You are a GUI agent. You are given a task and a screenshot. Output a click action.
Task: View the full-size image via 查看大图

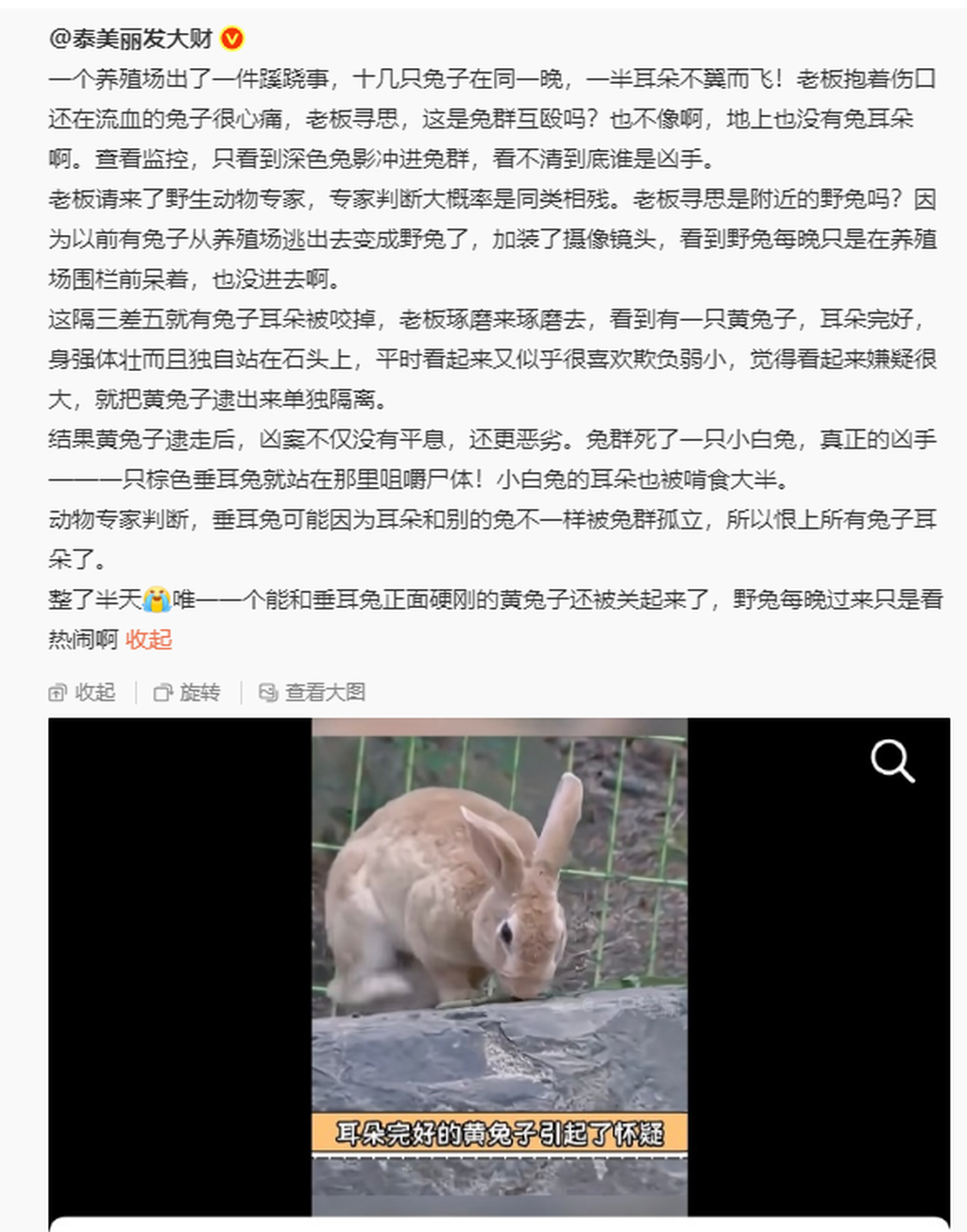click(313, 692)
